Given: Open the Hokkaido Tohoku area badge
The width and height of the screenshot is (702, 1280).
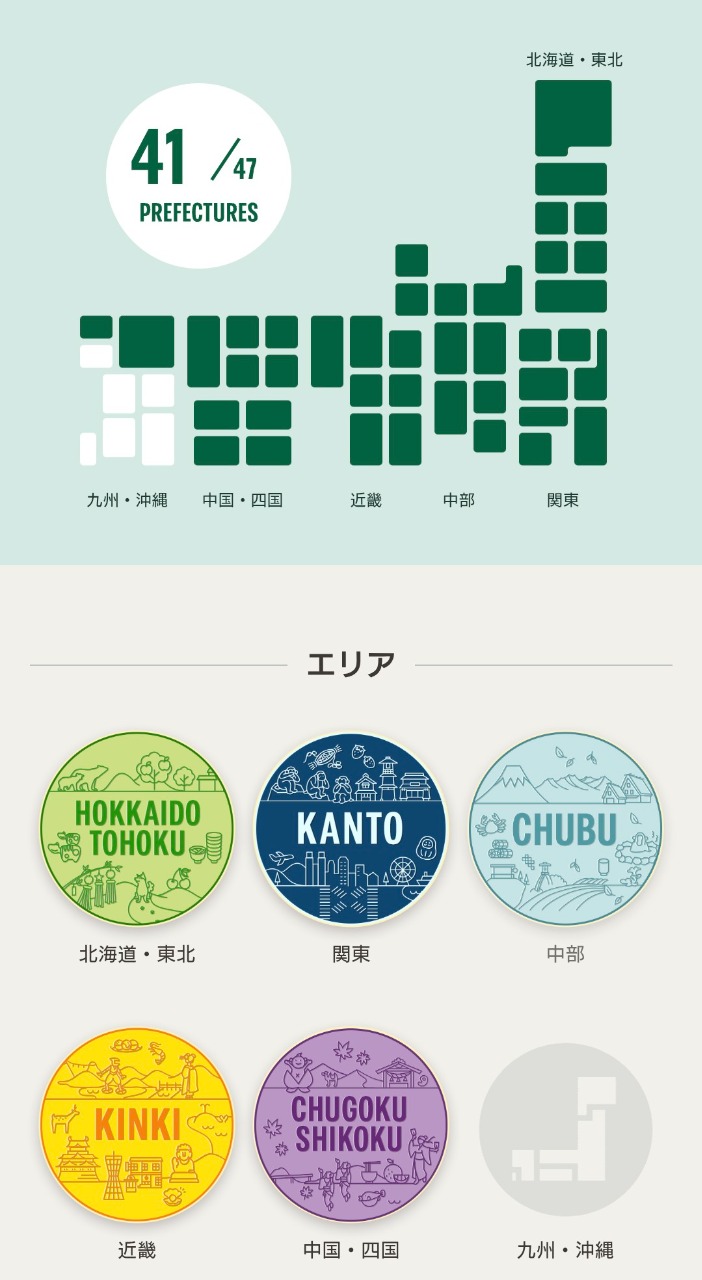Looking at the screenshot, I should click(x=136, y=829).
